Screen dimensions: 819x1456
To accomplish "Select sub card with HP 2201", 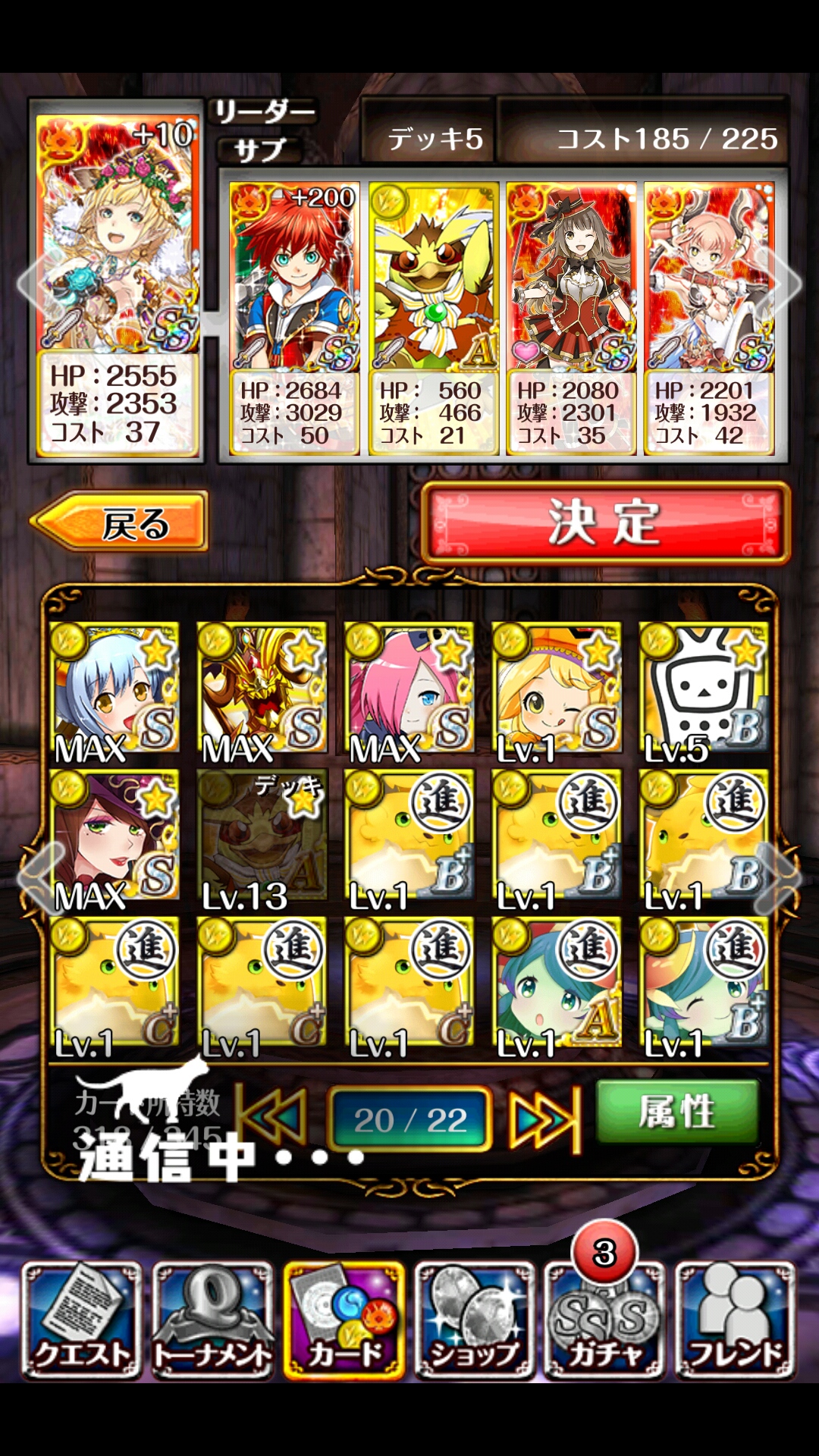I will (708, 317).
